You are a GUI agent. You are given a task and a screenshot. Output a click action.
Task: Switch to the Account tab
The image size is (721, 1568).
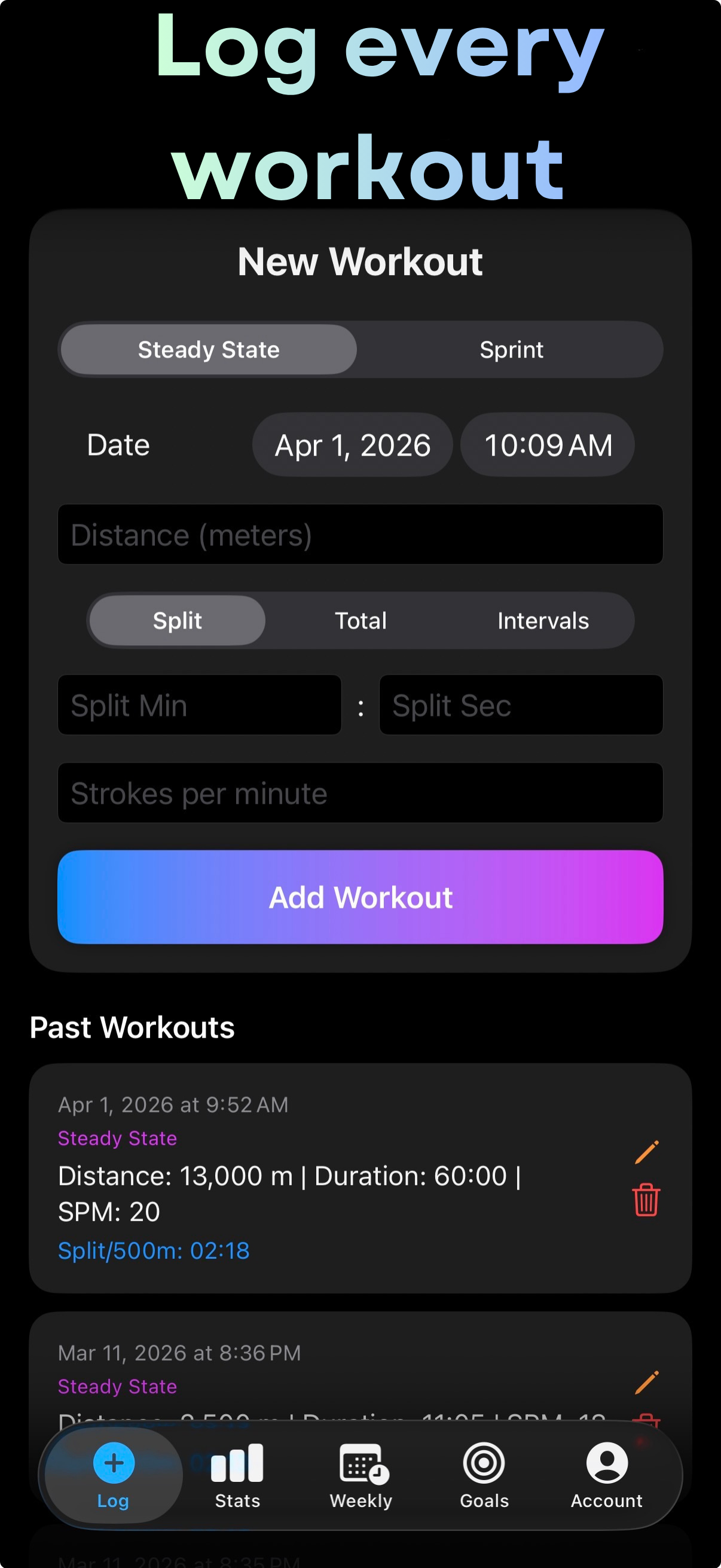coord(607,1474)
